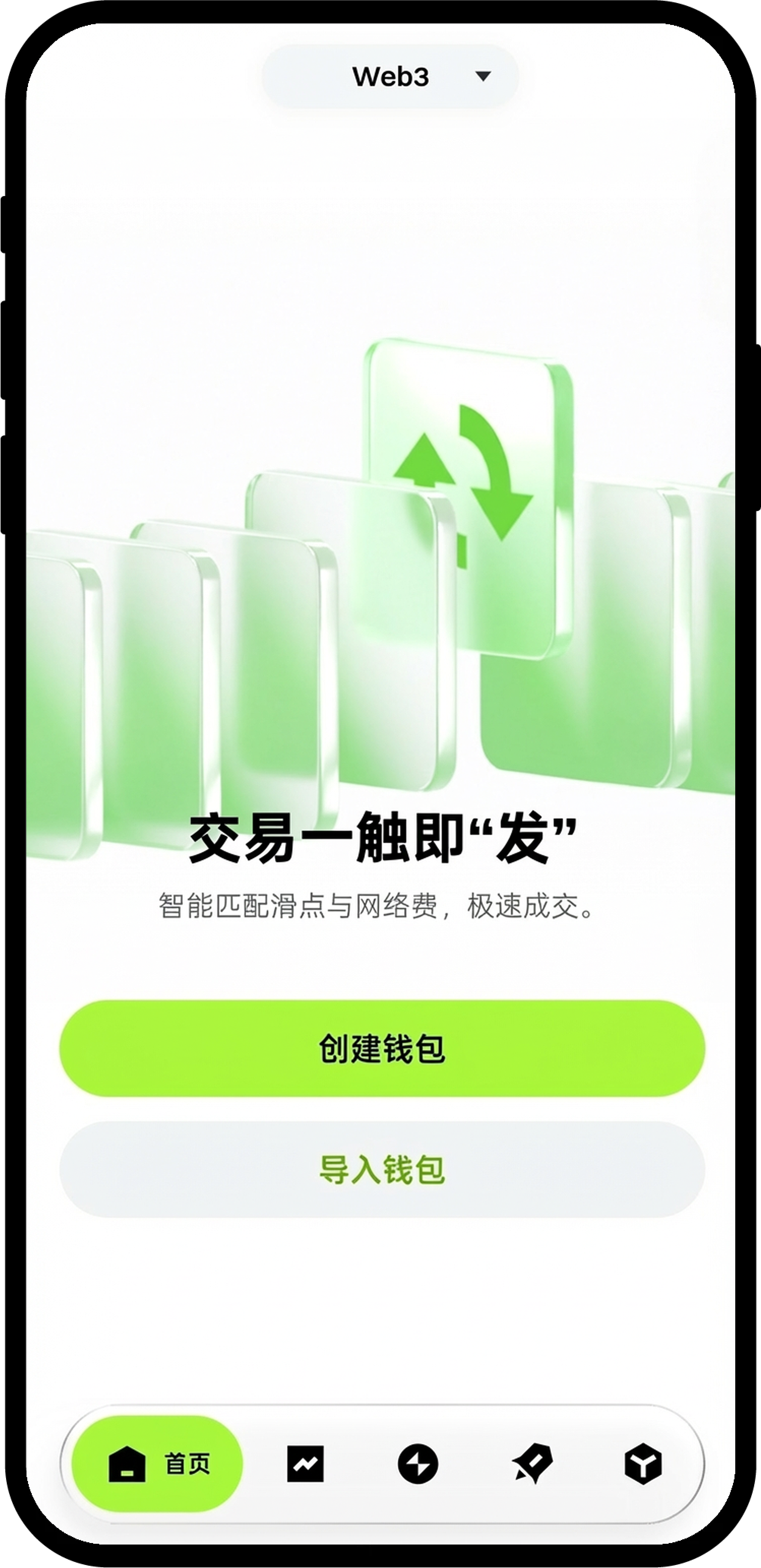Select 导入钱包 to import a wallet

(x=382, y=1170)
